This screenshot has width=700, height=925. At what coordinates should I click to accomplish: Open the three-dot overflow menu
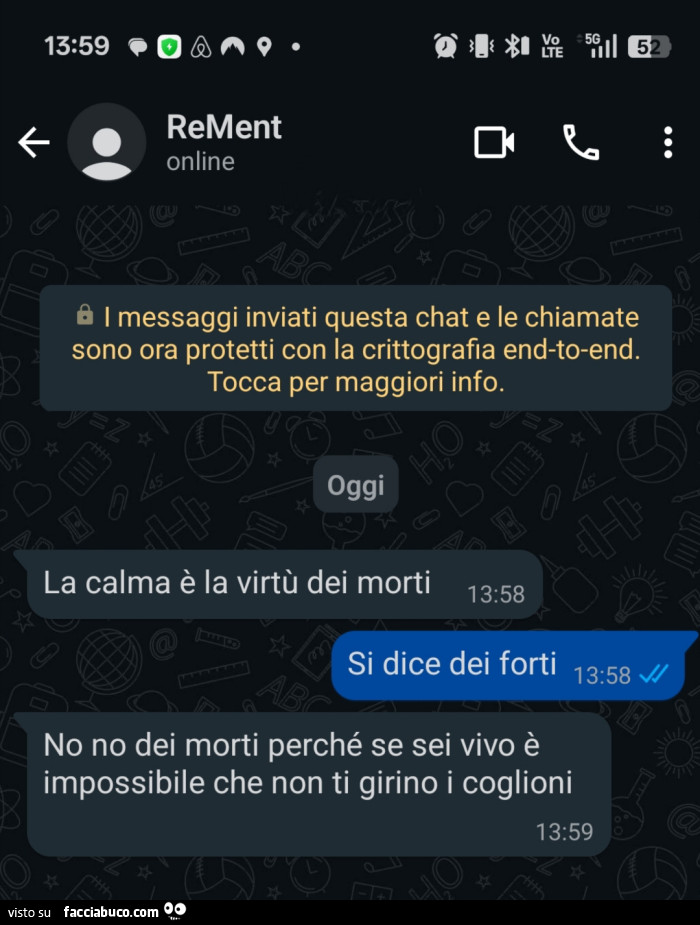667,143
